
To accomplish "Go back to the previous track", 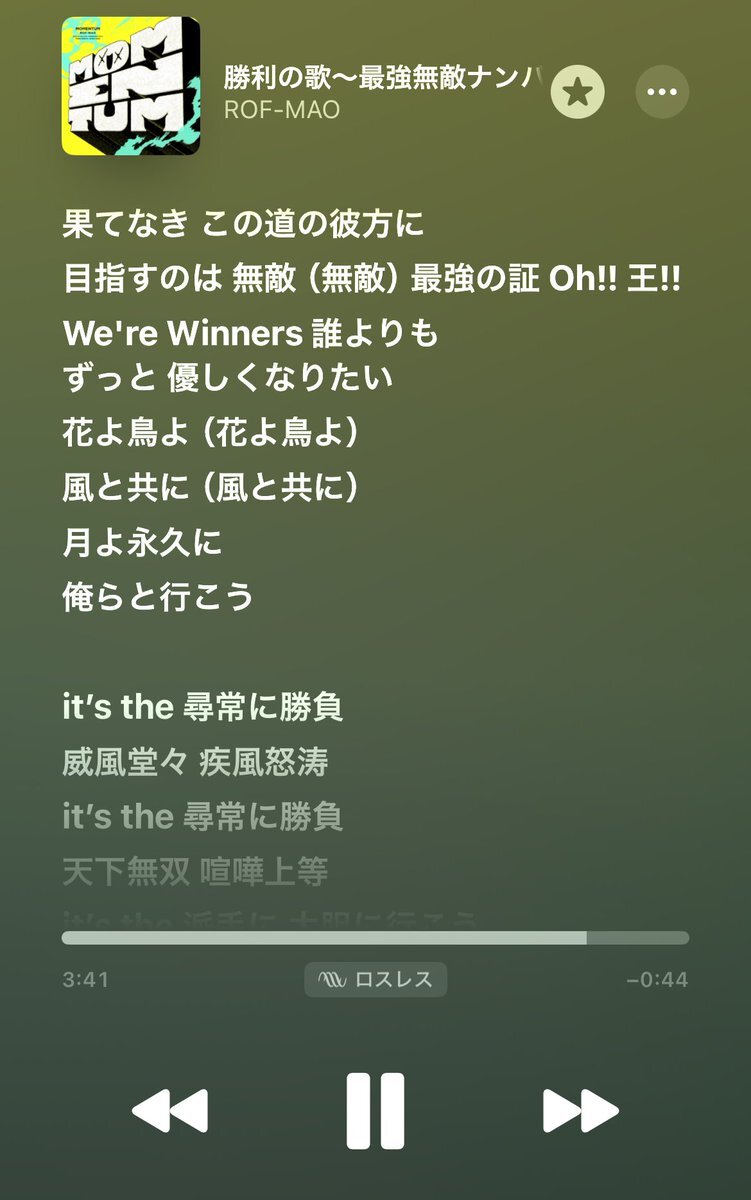I will tap(170, 1110).
